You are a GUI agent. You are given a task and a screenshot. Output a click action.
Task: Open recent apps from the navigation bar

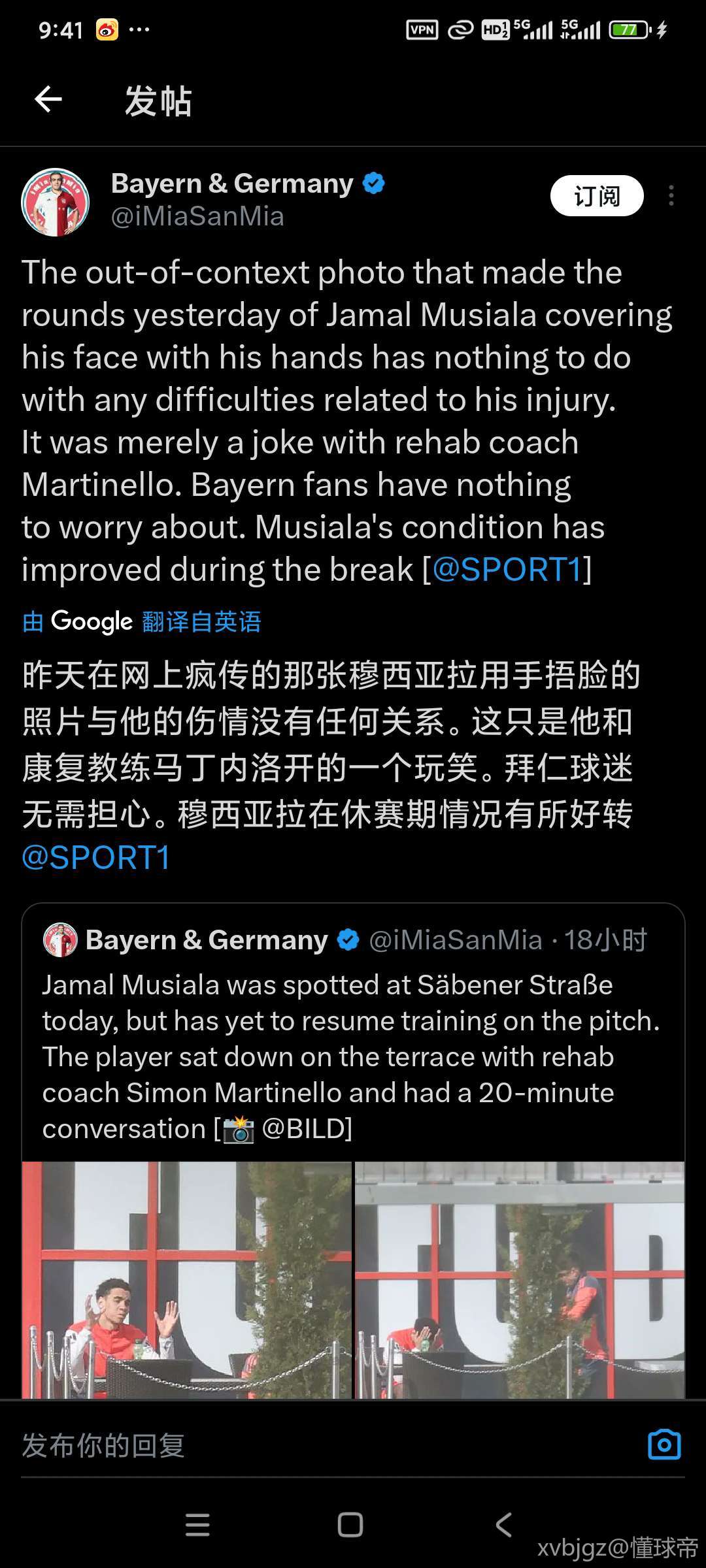197,1525
